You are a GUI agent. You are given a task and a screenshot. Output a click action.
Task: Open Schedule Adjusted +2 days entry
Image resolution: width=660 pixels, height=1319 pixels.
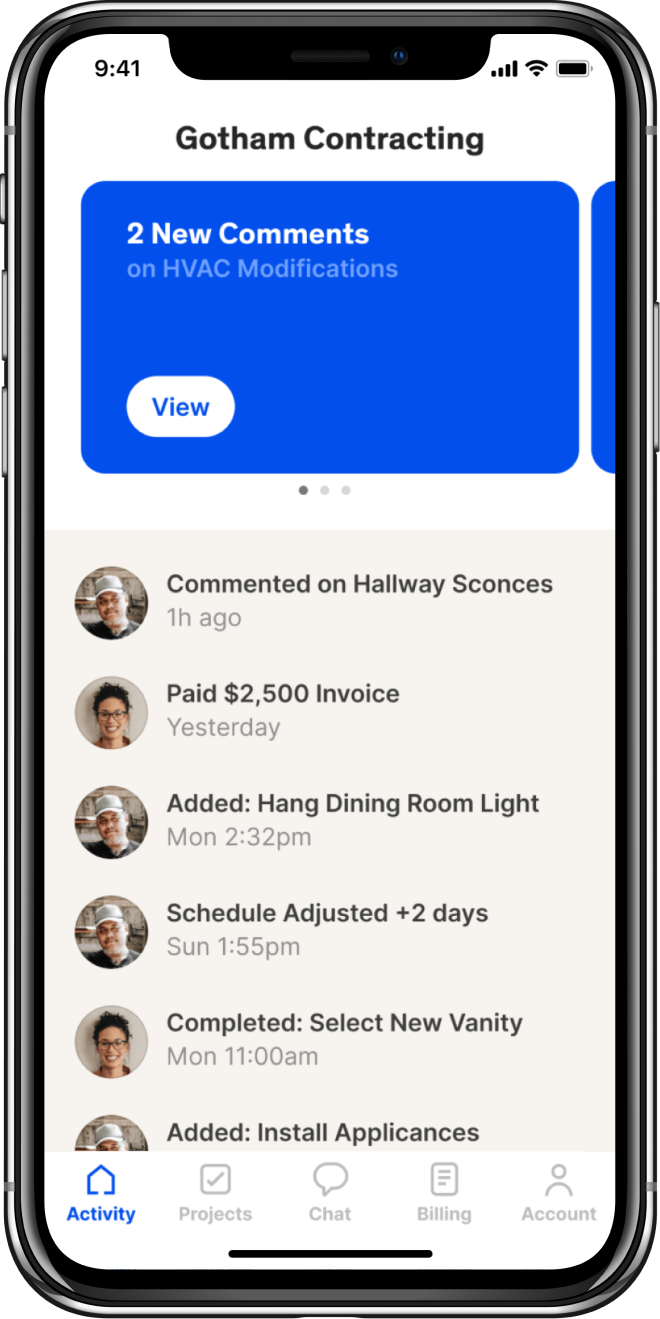pyautogui.click(x=326, y=930)
